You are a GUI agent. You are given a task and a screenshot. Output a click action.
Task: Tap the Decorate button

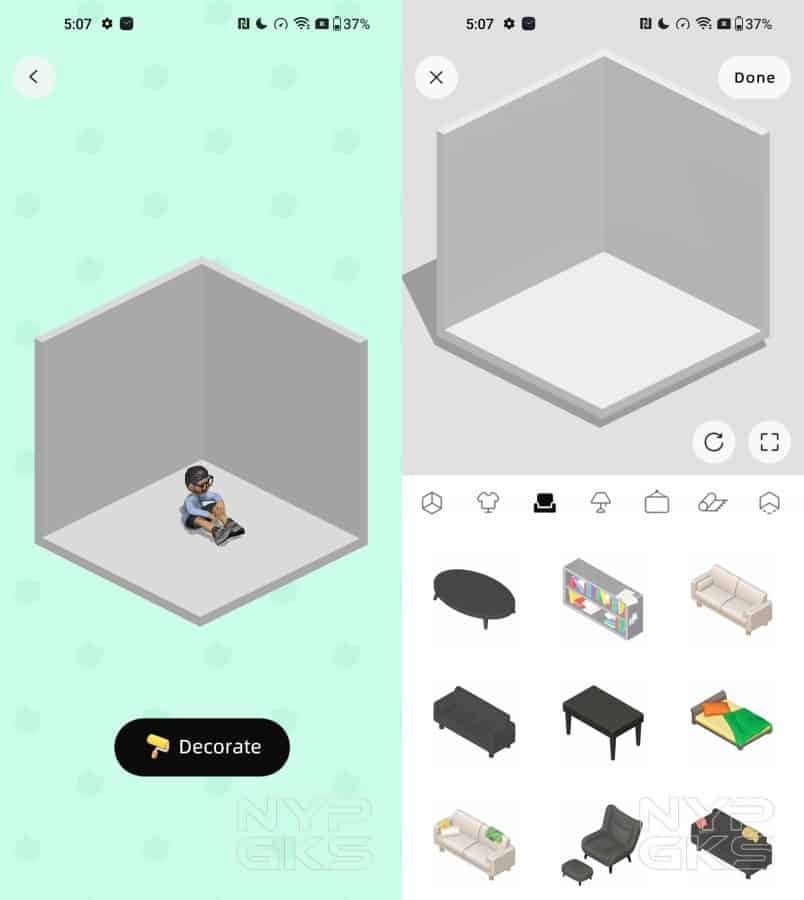[x=202, y=747]
